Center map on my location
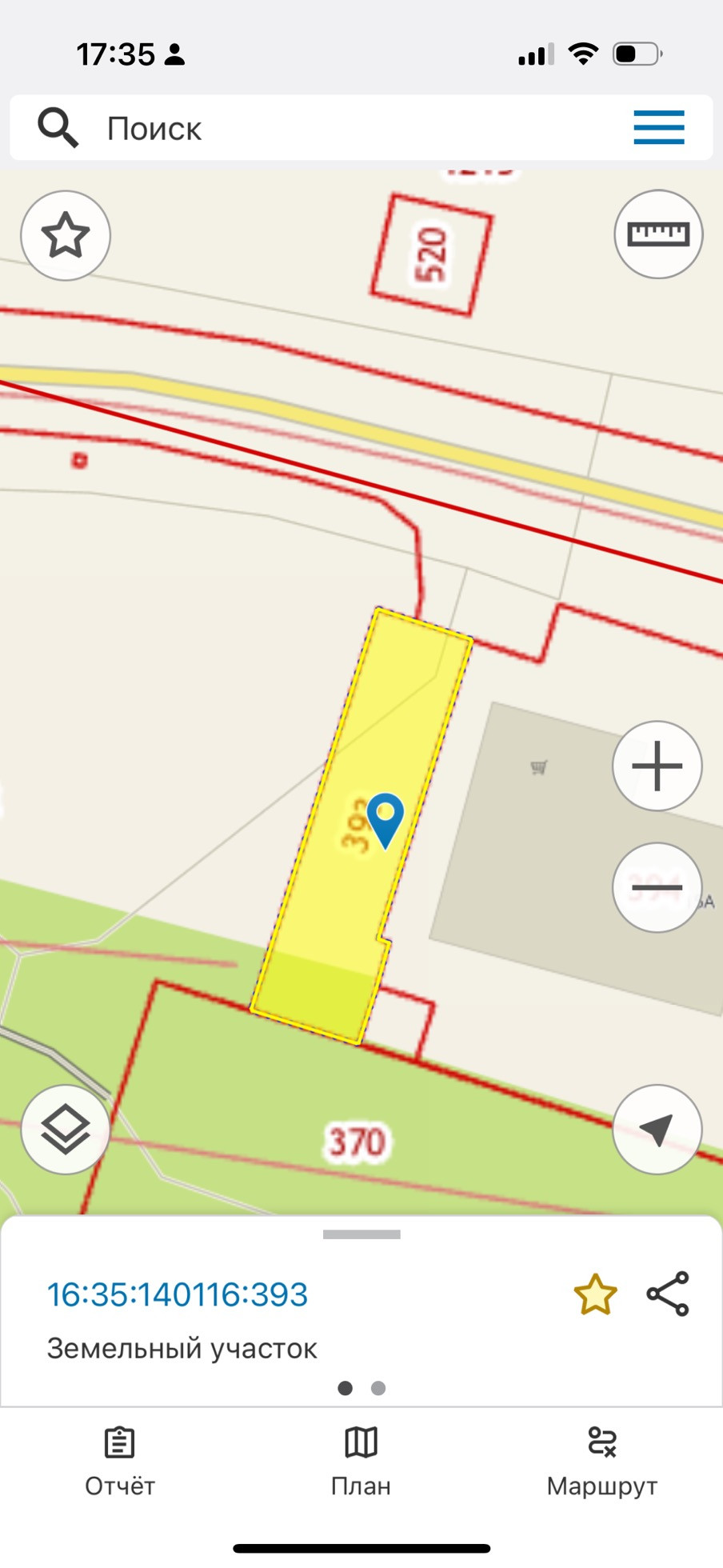The width and height of the screenshot is (723, 1568). tap(657, 1129)
